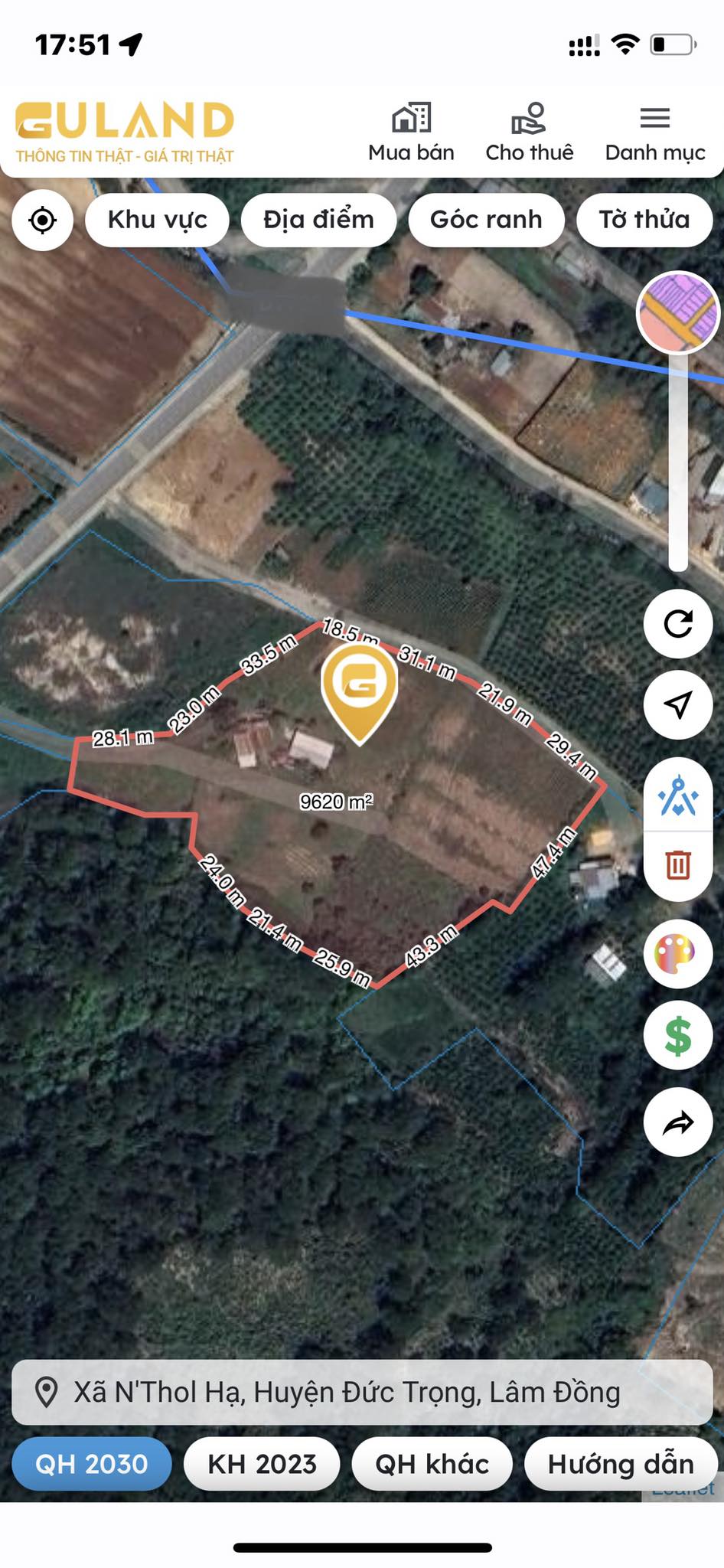Open the Hướng dẫn guide

(x=621, y=1464)
